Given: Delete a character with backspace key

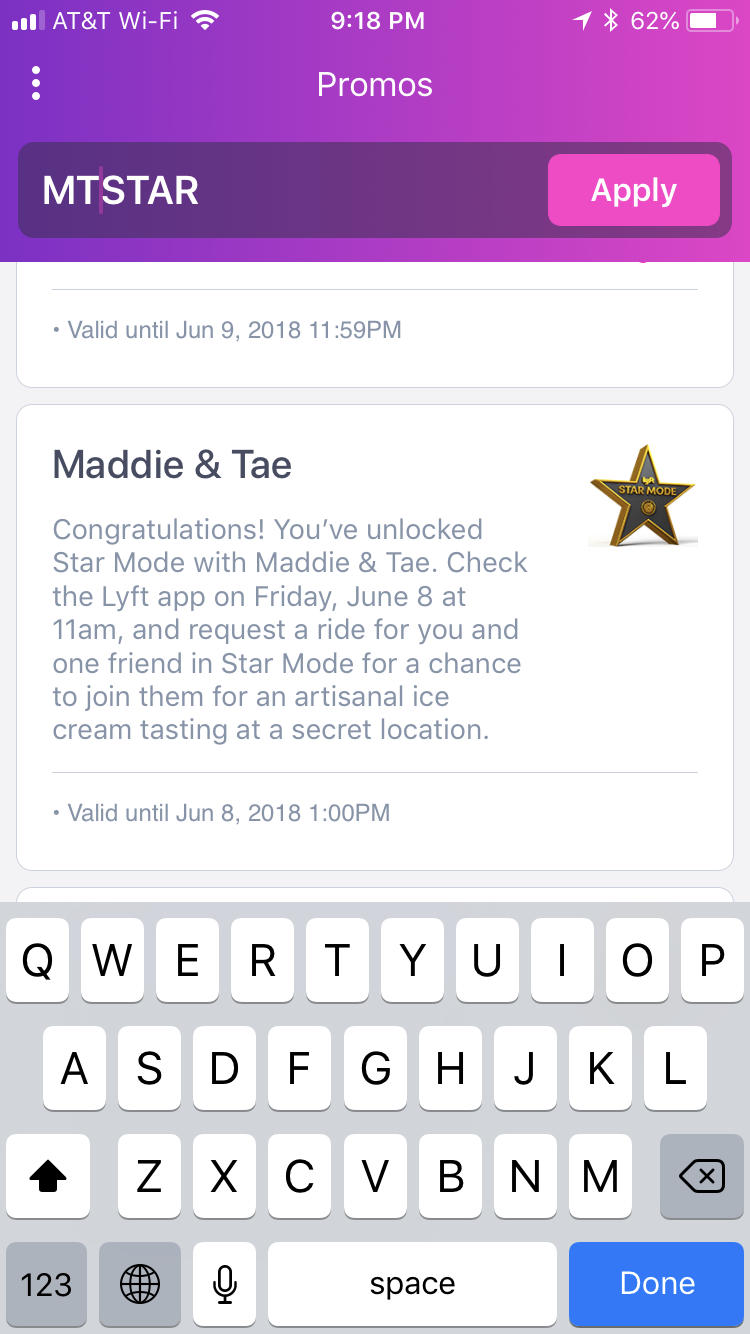Looking at the screenshot, I should point(702,1179).
